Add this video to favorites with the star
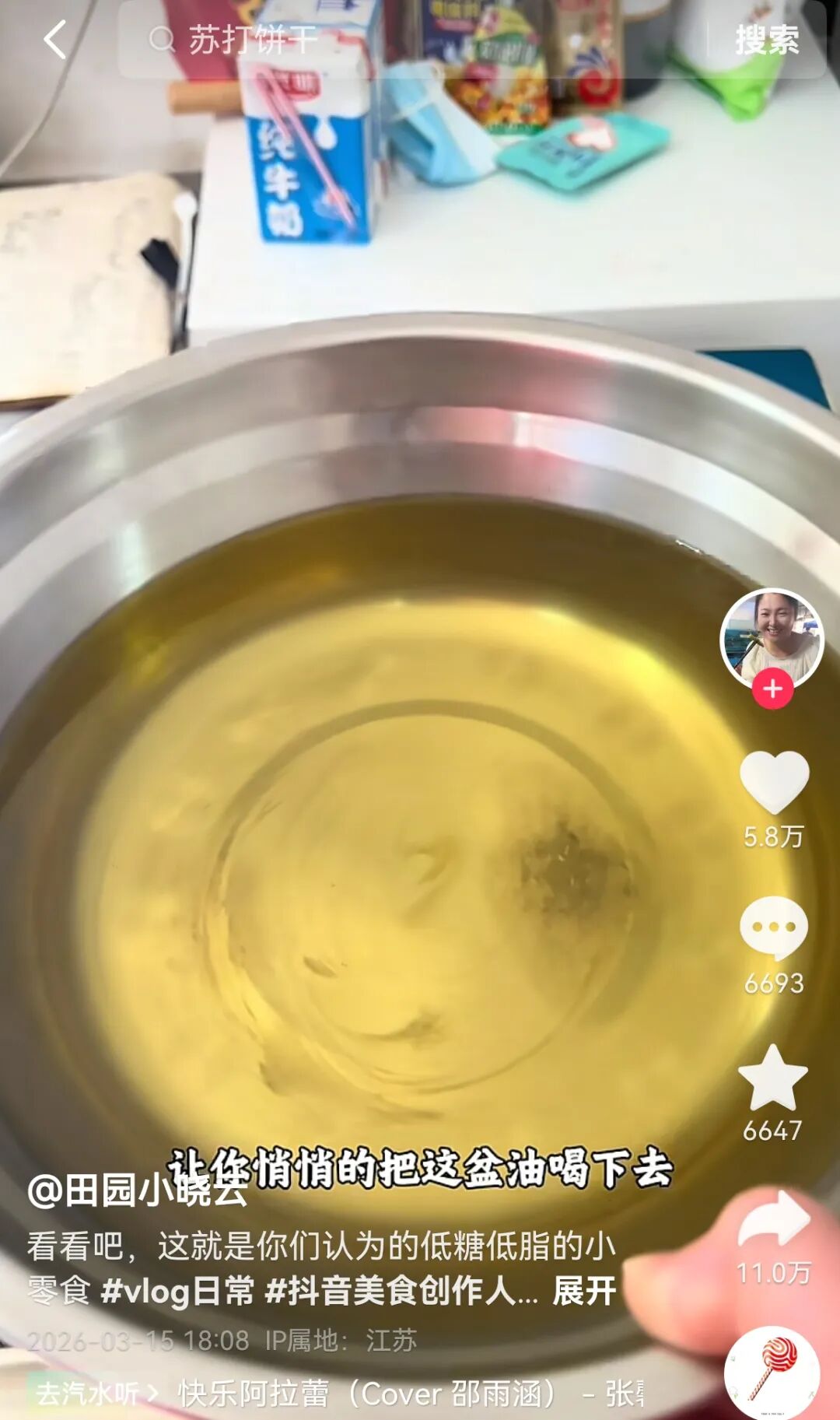The image size is (840, 1420). (x=773, y=1078)
